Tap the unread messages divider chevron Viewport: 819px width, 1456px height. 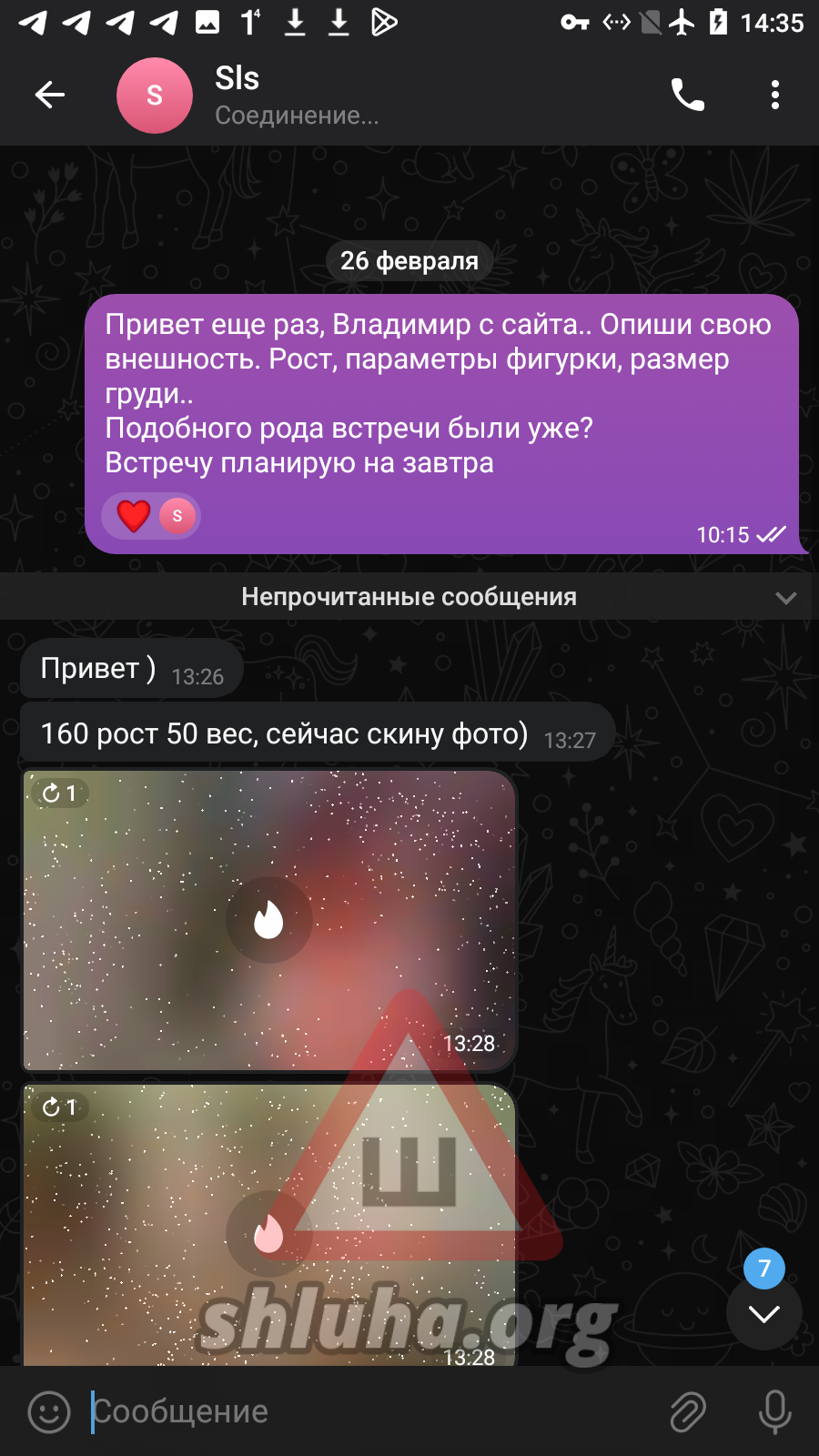785,598
